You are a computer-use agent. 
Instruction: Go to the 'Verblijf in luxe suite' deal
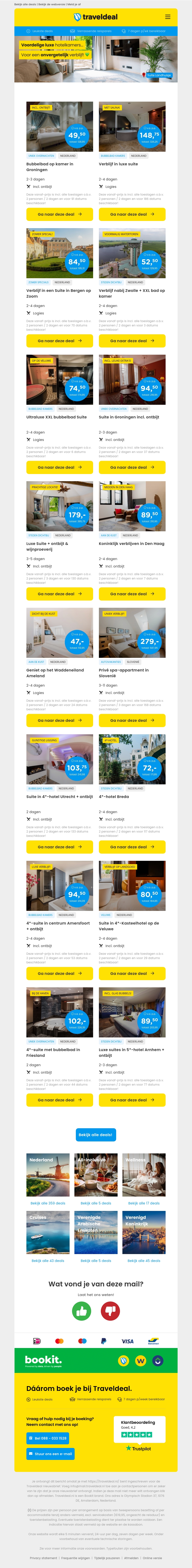point(132,214)
